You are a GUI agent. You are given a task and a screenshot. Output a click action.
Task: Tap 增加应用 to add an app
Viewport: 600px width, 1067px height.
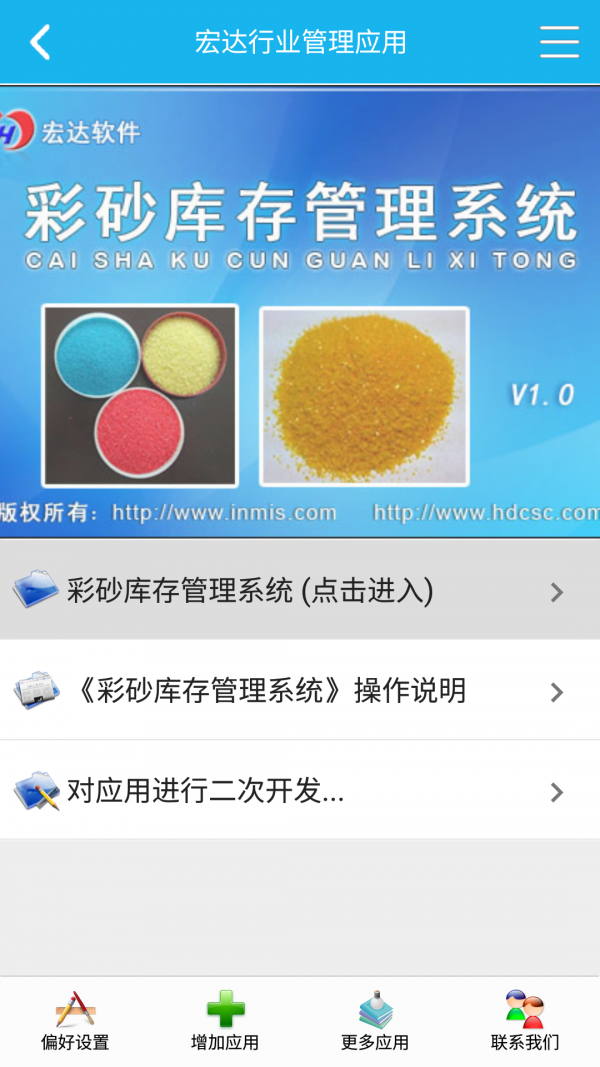click(x=225, y=1021)
